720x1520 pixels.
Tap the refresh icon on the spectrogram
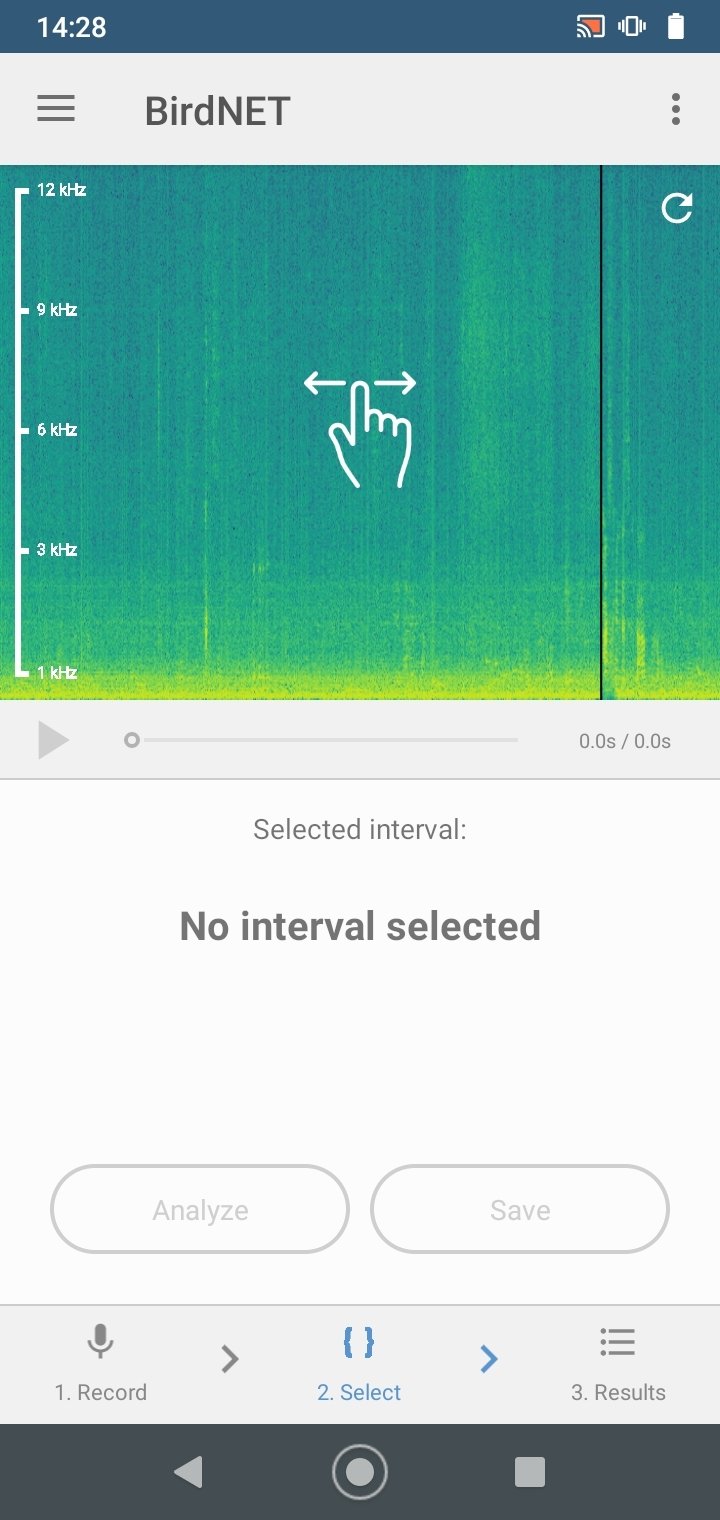[677, 208]
